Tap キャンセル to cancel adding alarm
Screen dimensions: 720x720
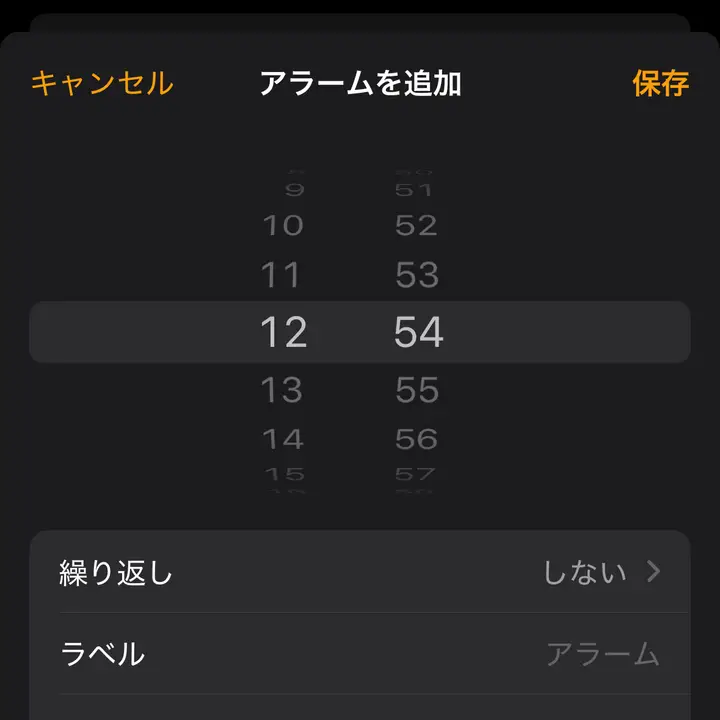click(x=102, y=83)
